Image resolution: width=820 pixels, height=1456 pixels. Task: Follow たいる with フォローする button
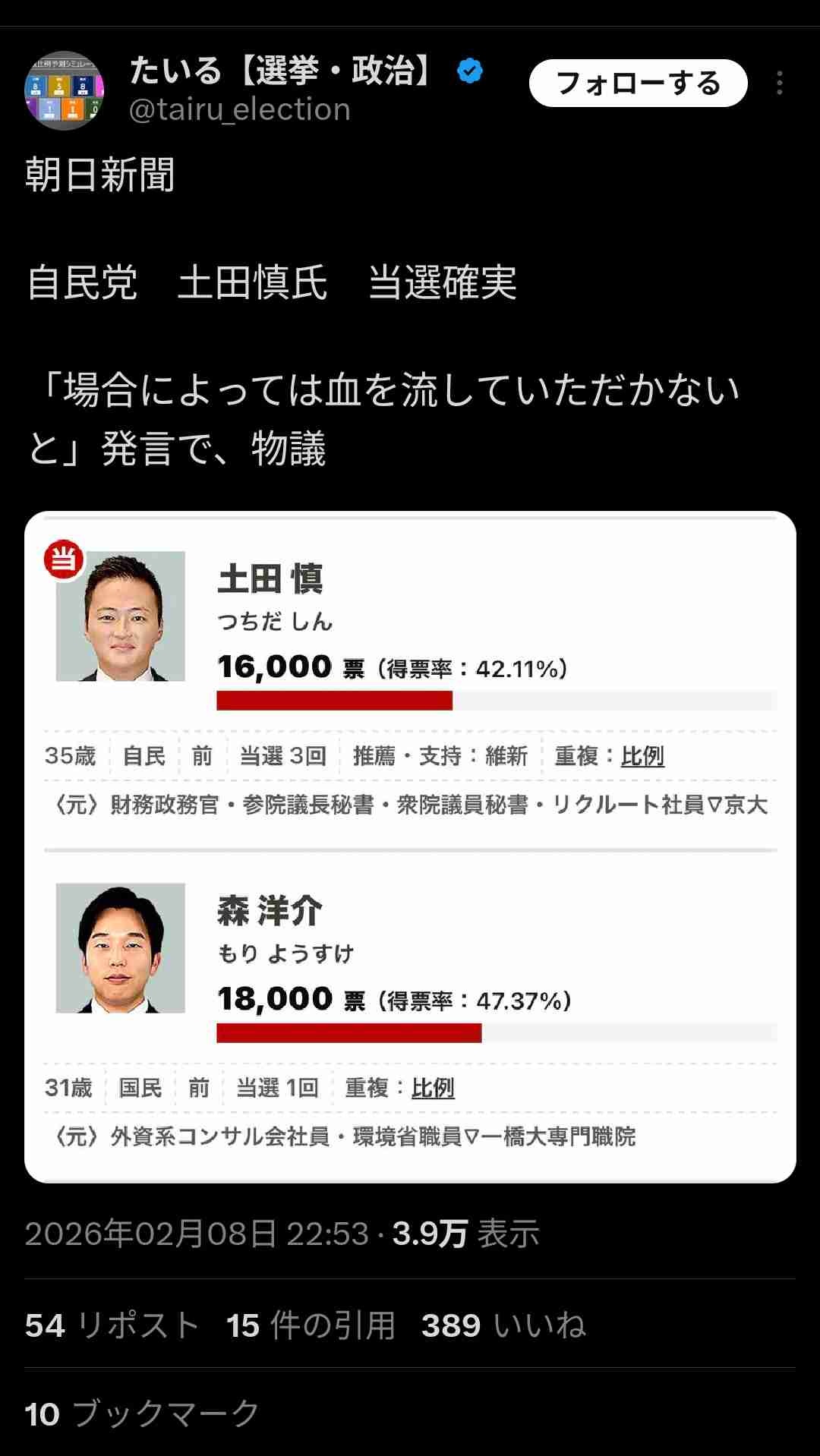point(638,83)
